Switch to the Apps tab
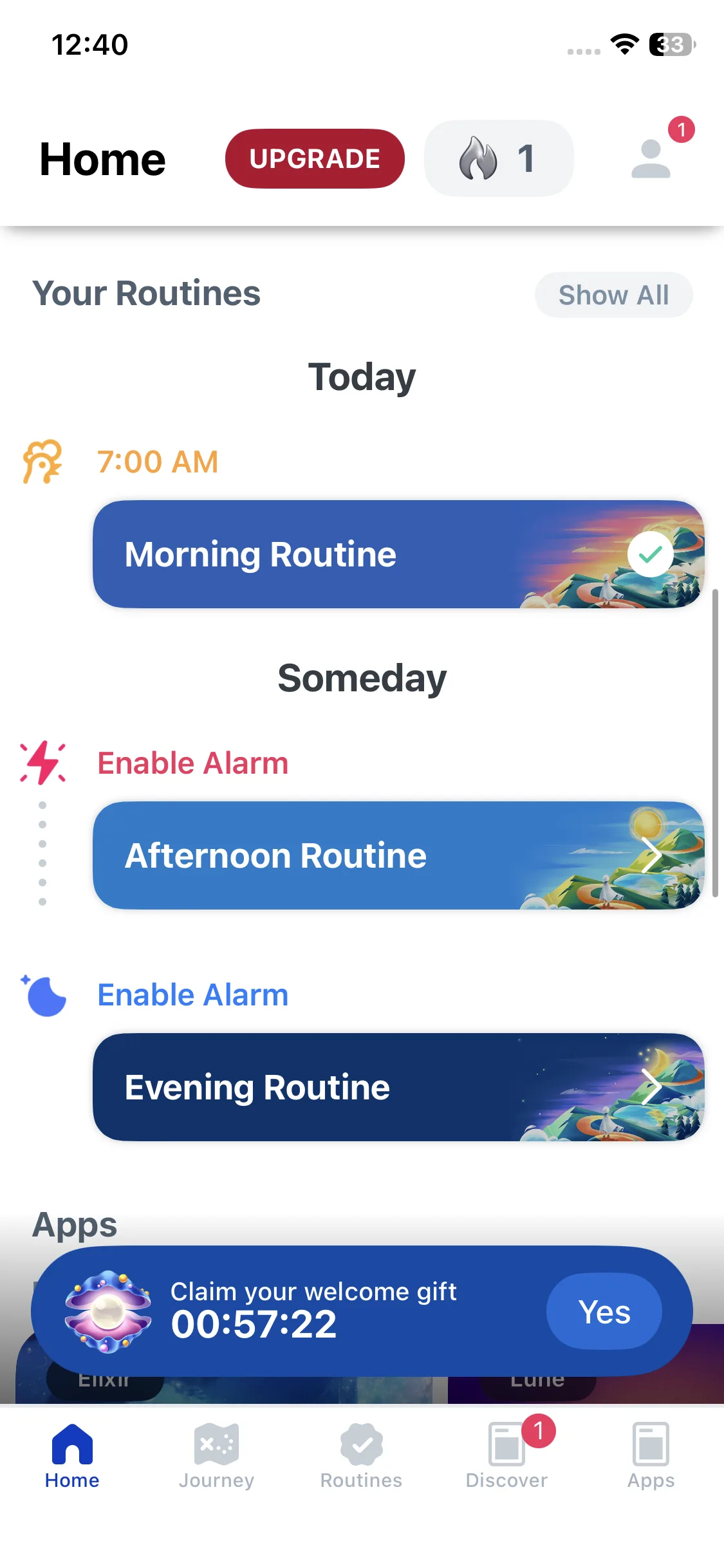724x1568 pixels. point(651,1457)
